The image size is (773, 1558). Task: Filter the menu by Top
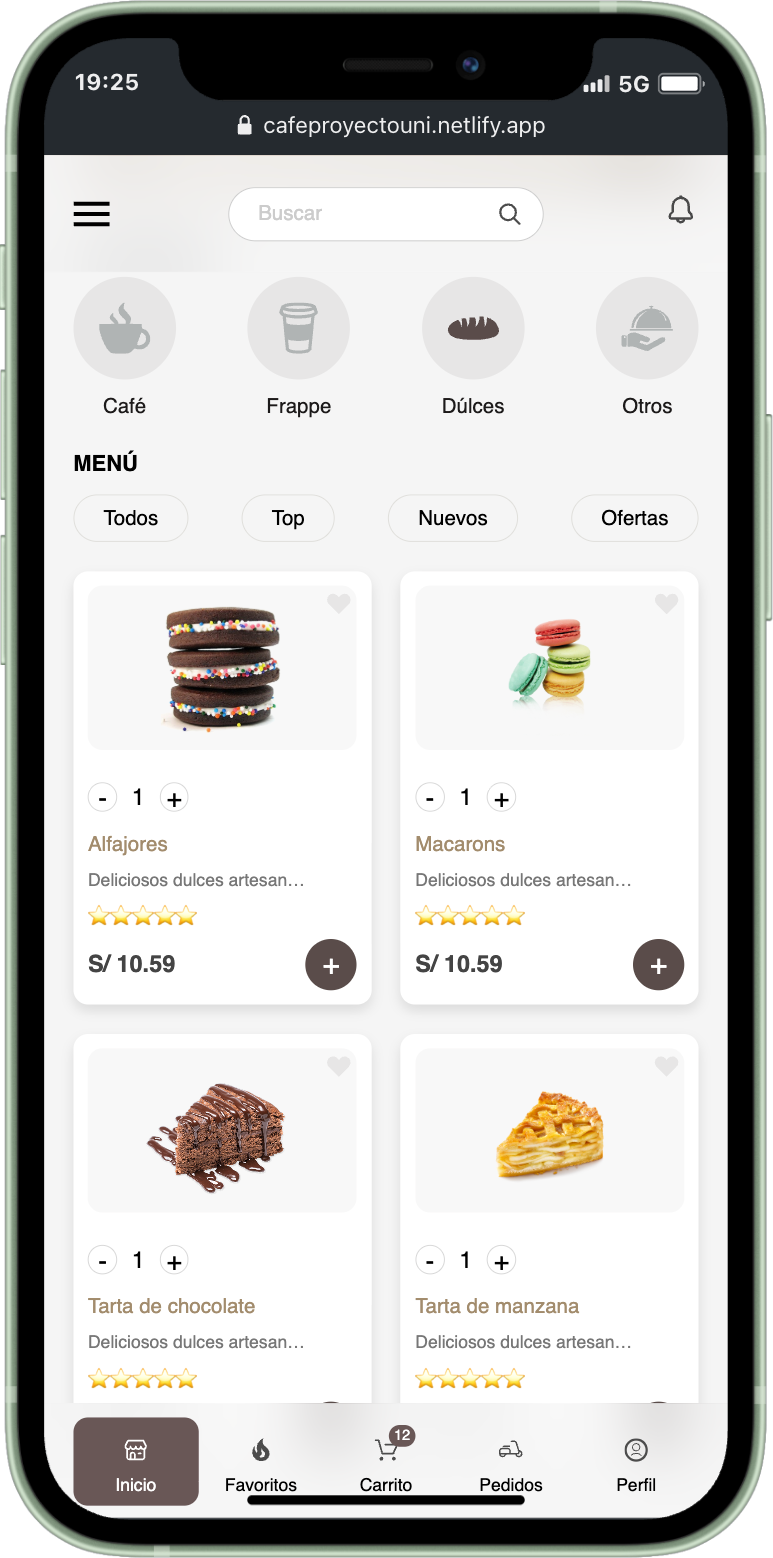click(x=288, y=518)
